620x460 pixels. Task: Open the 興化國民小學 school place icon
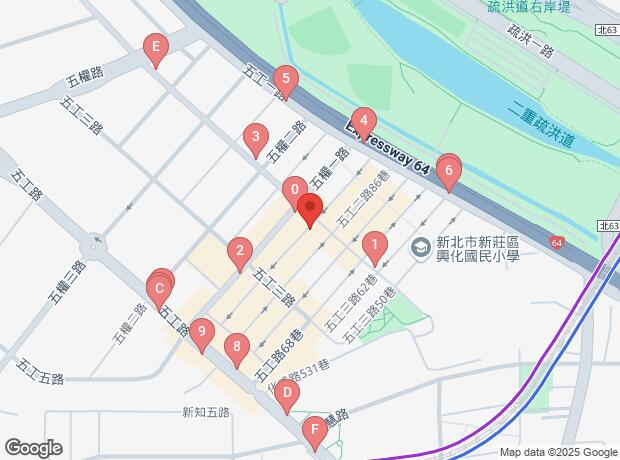tap(421, 245)
